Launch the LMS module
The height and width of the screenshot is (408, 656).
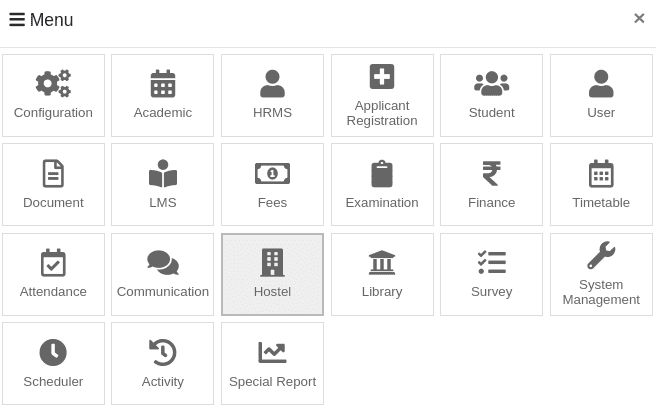pos(163,185)
